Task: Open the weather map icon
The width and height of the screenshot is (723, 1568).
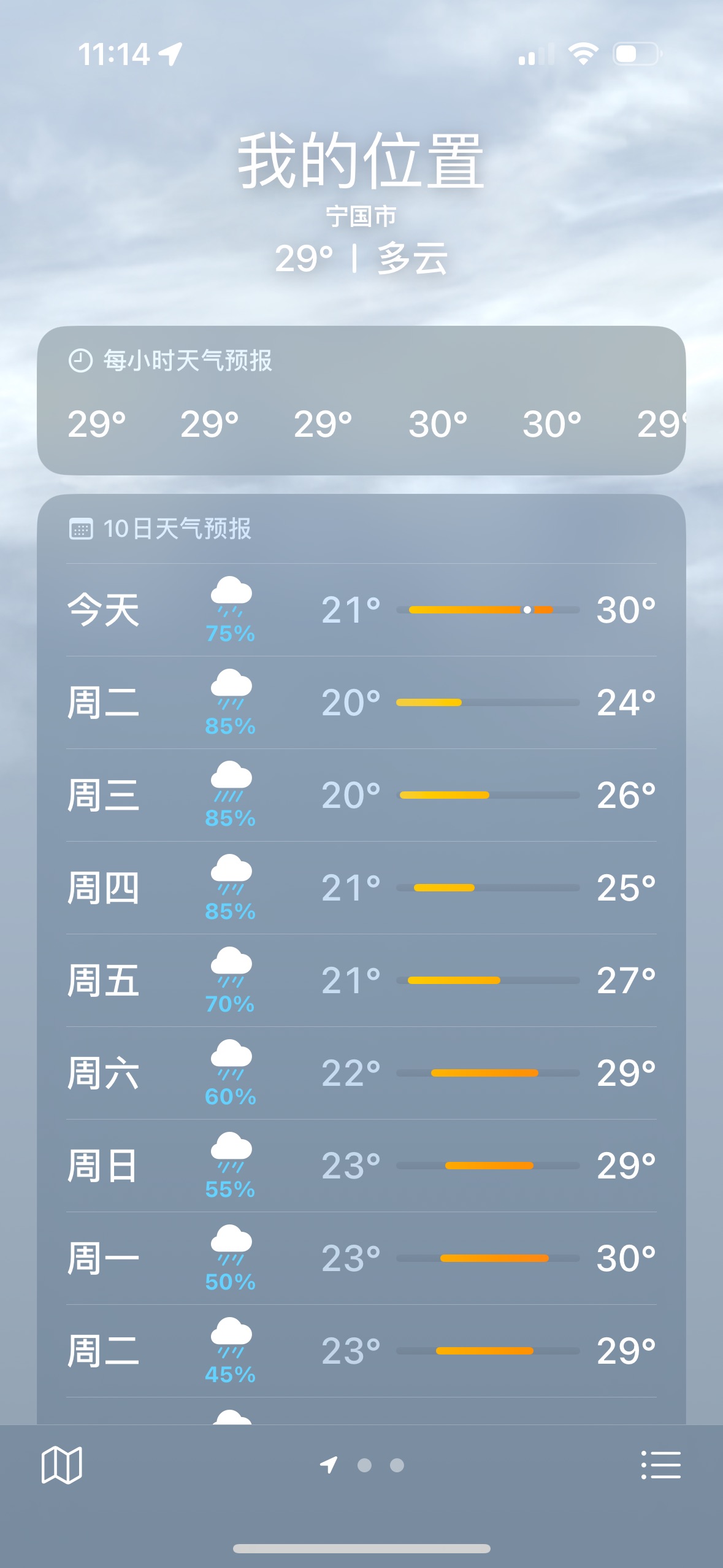Action: [x=61, y=1465]
